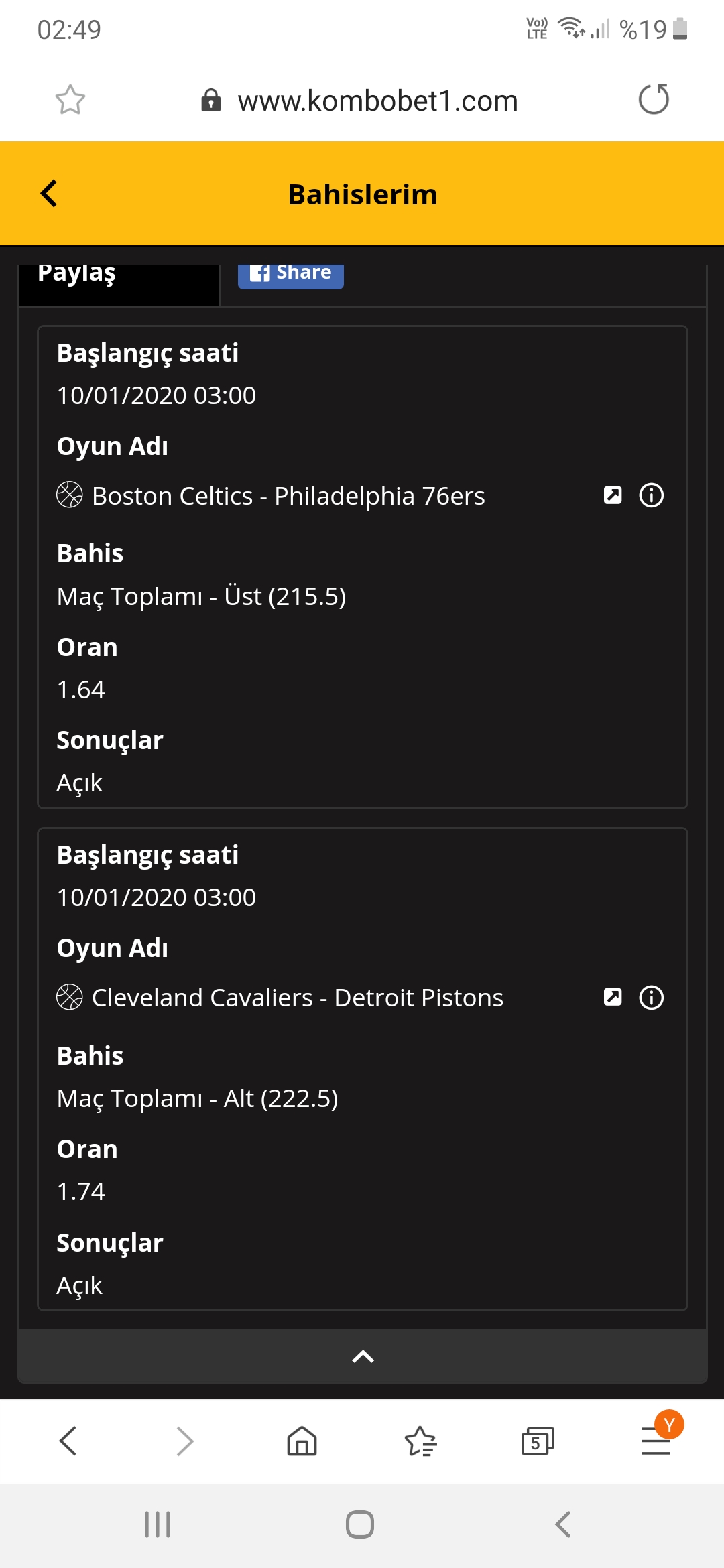
Task: Navigate back in the browser toolbar
Action: tap(68, 1441)
